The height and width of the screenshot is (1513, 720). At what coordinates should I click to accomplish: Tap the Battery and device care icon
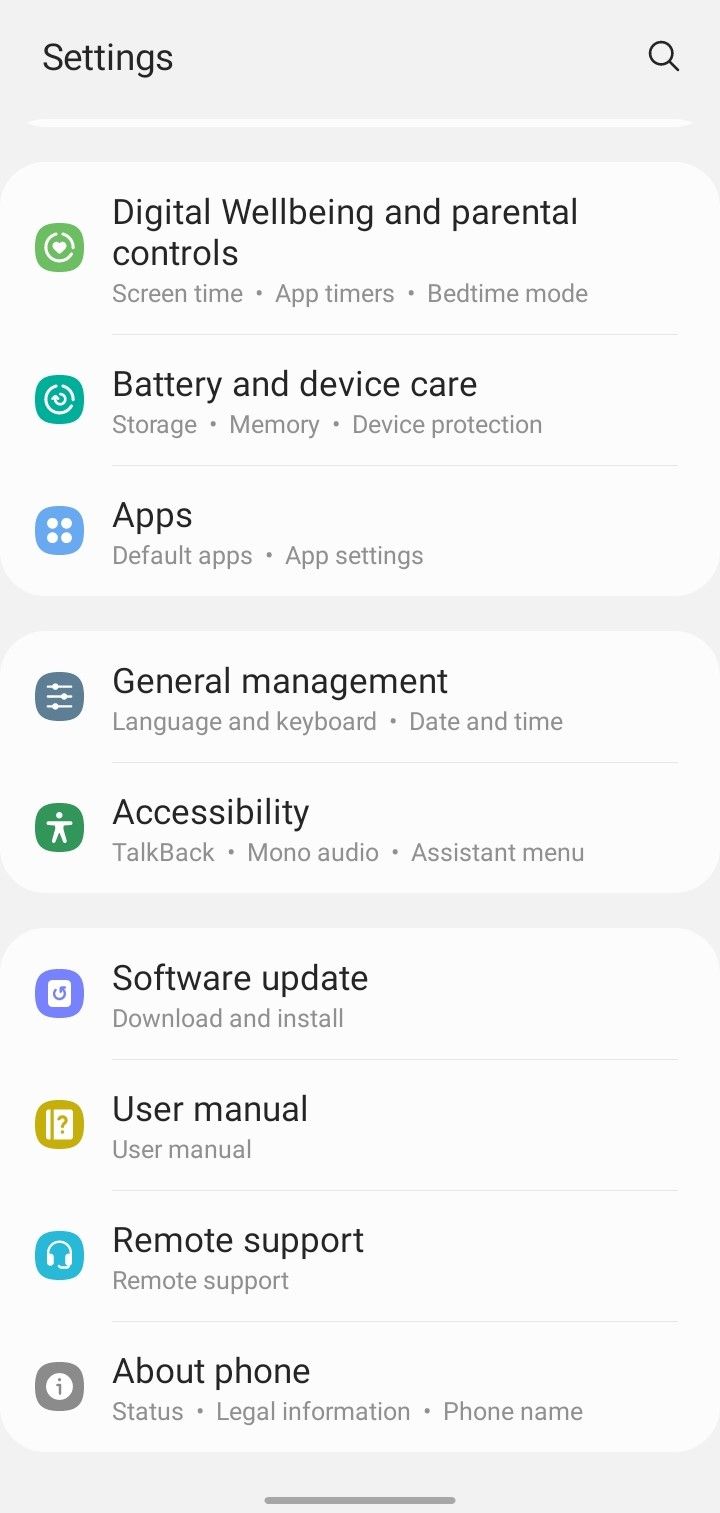click(59, 400)
